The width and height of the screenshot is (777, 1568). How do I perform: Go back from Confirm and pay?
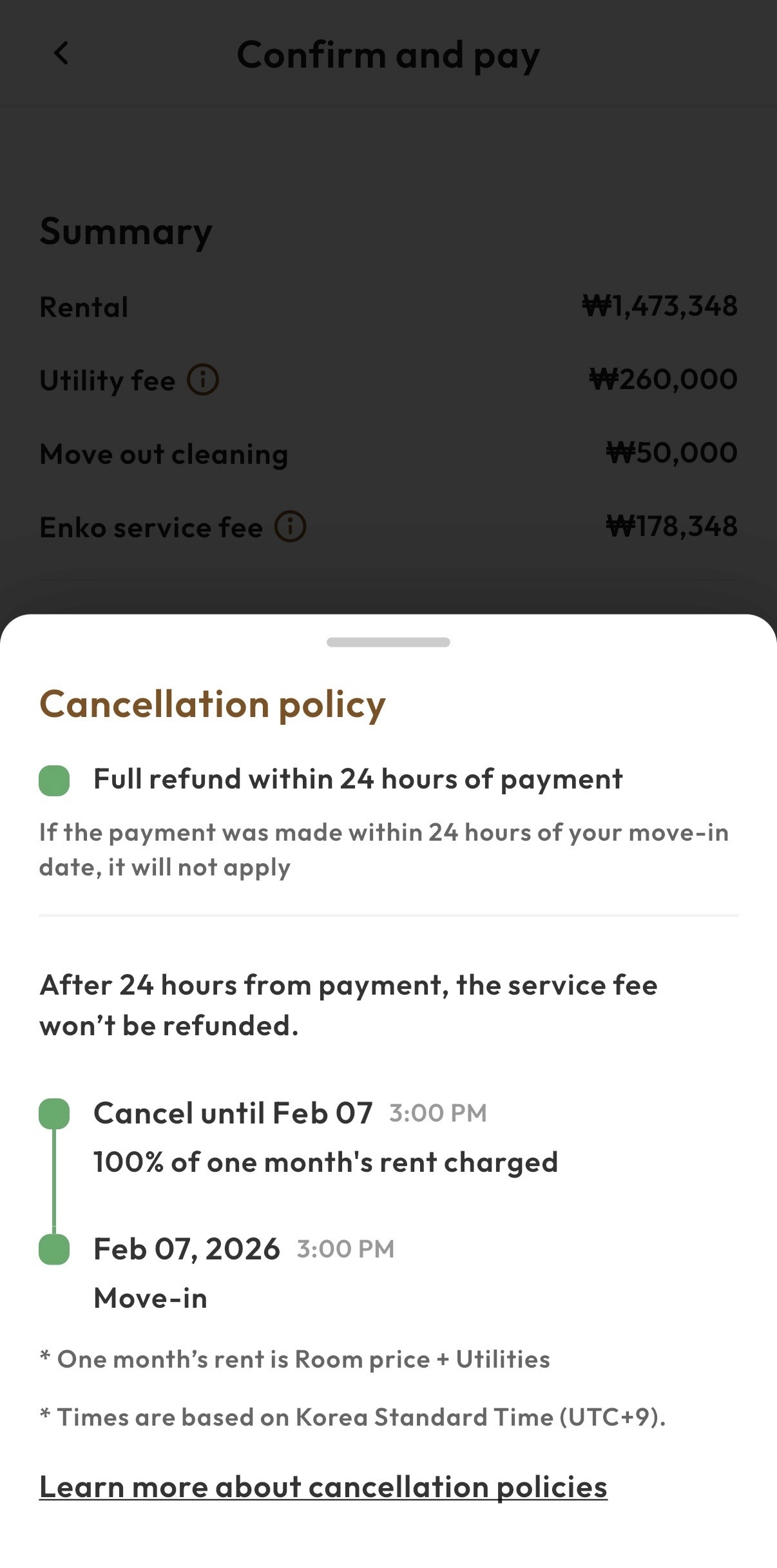point(61,53)
